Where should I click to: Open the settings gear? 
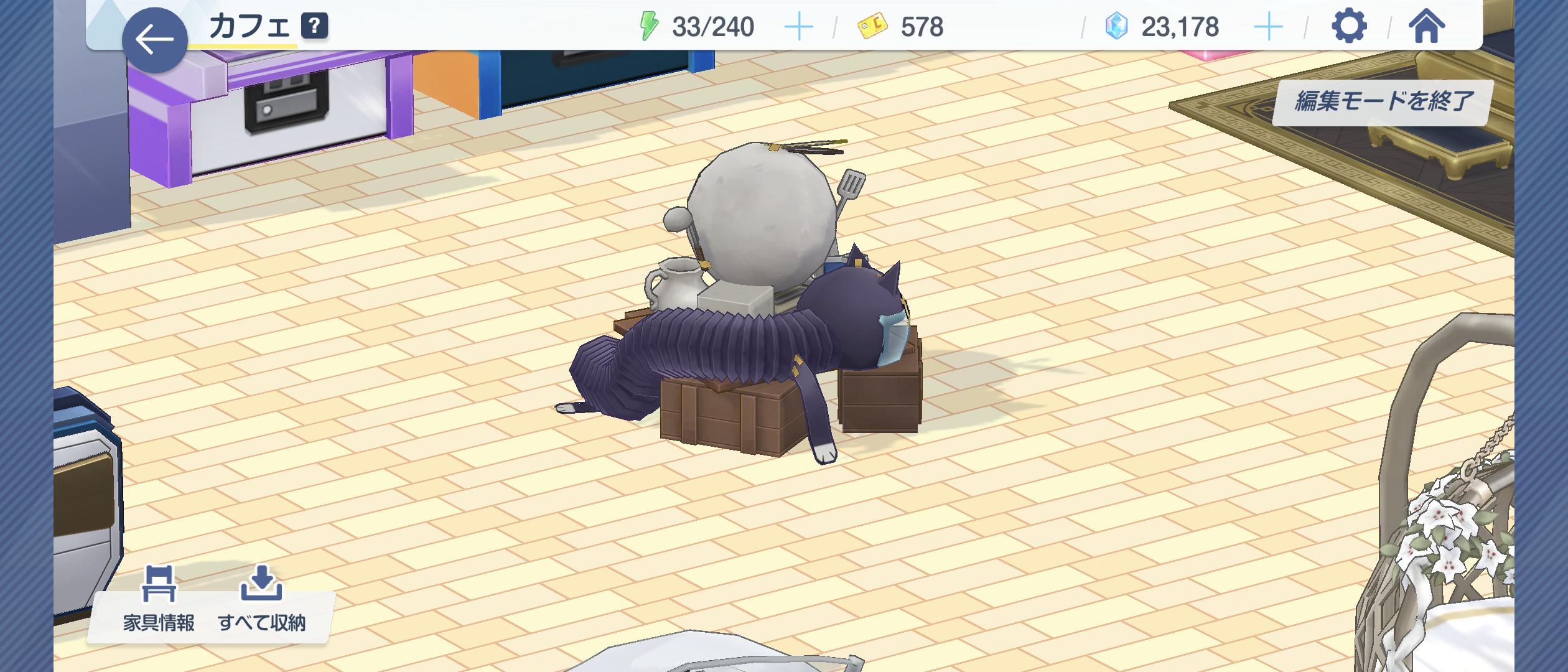point(1348,27)
